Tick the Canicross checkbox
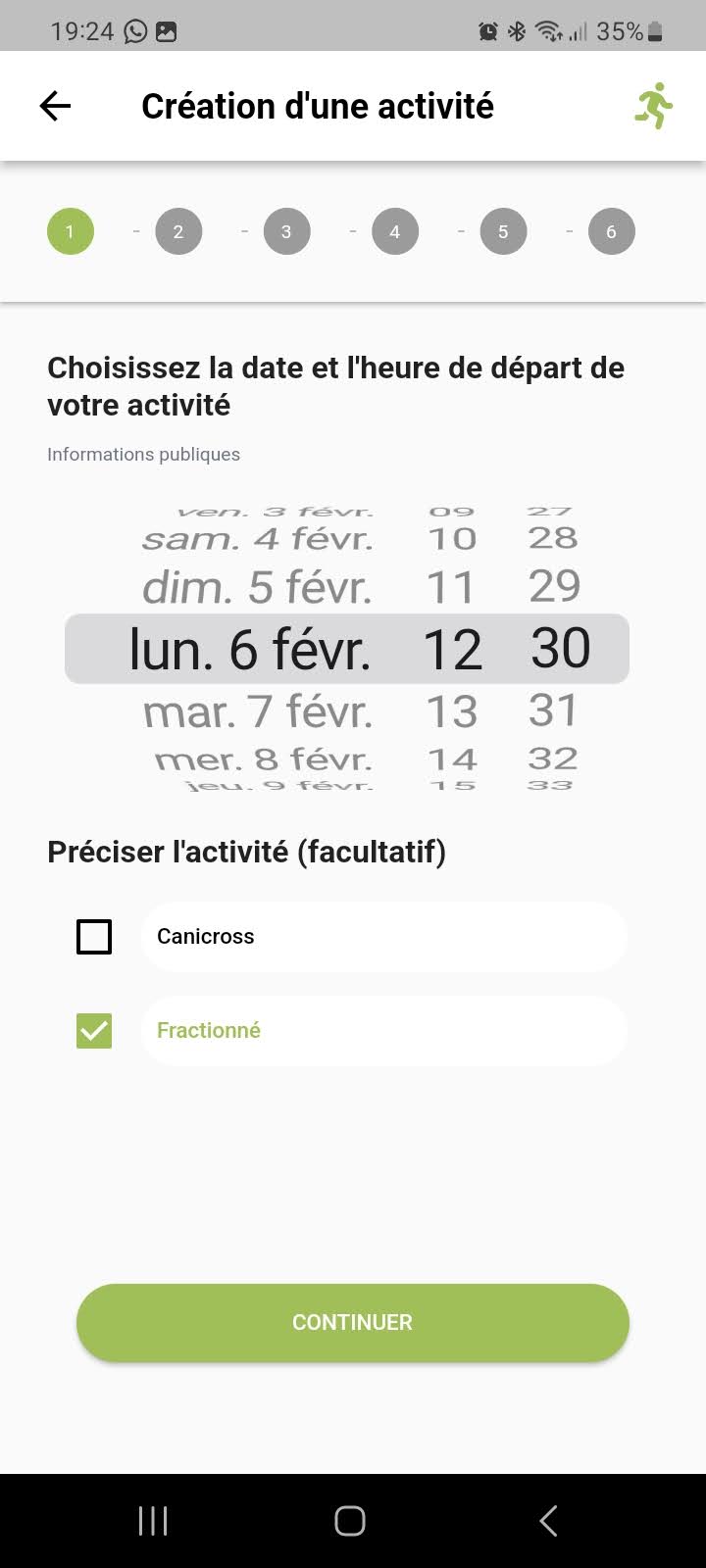 (x=94, y=937)
